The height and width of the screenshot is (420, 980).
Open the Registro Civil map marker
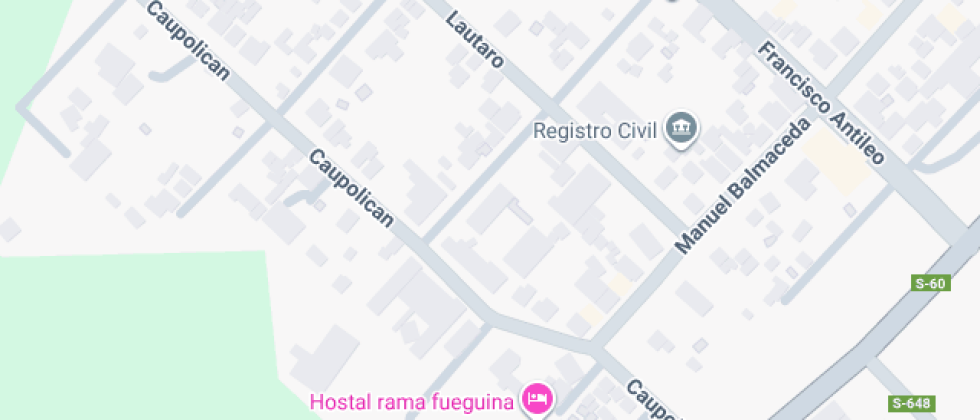pyautogui.click(x=684, y=128)
